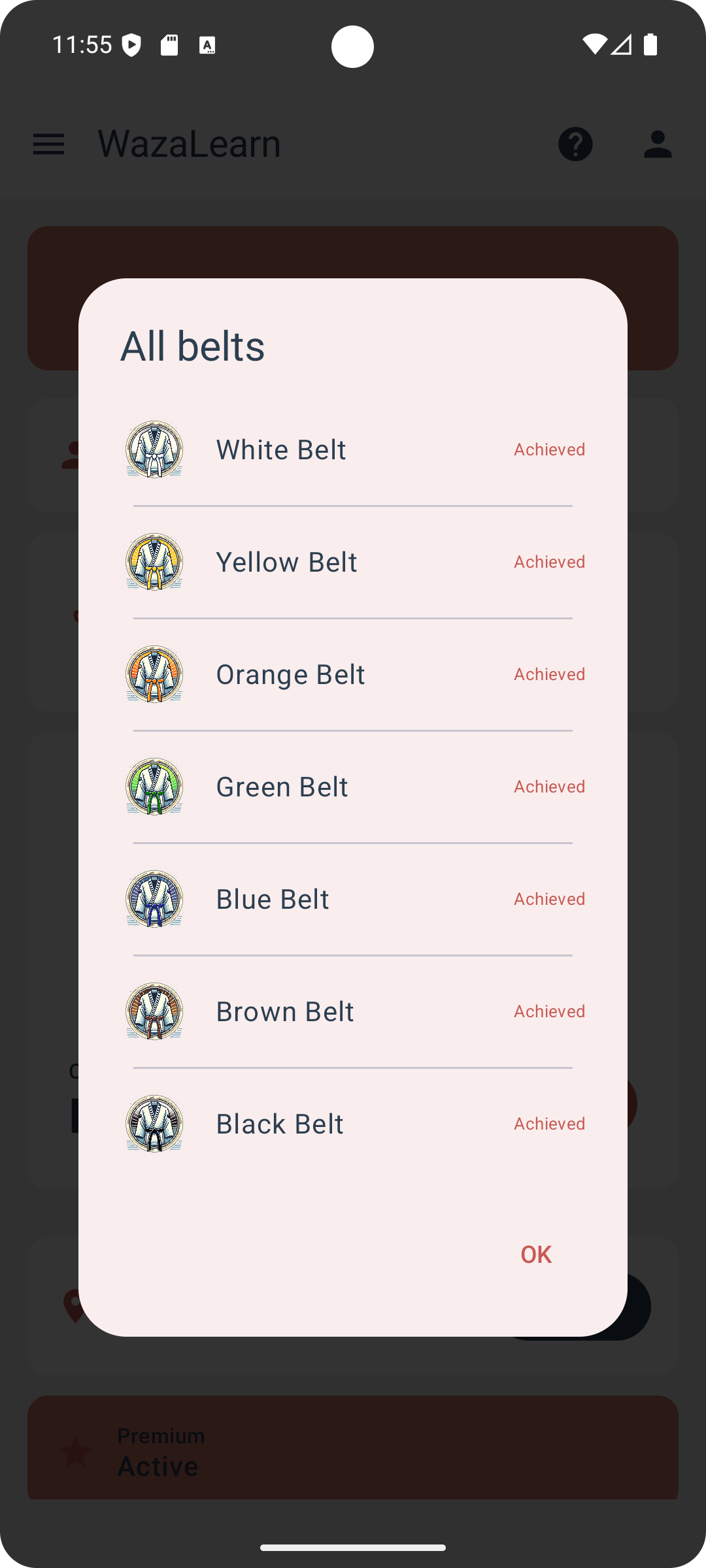Select the Black Belt row
Viewport: 706px width, 1568px height.
353,1124
